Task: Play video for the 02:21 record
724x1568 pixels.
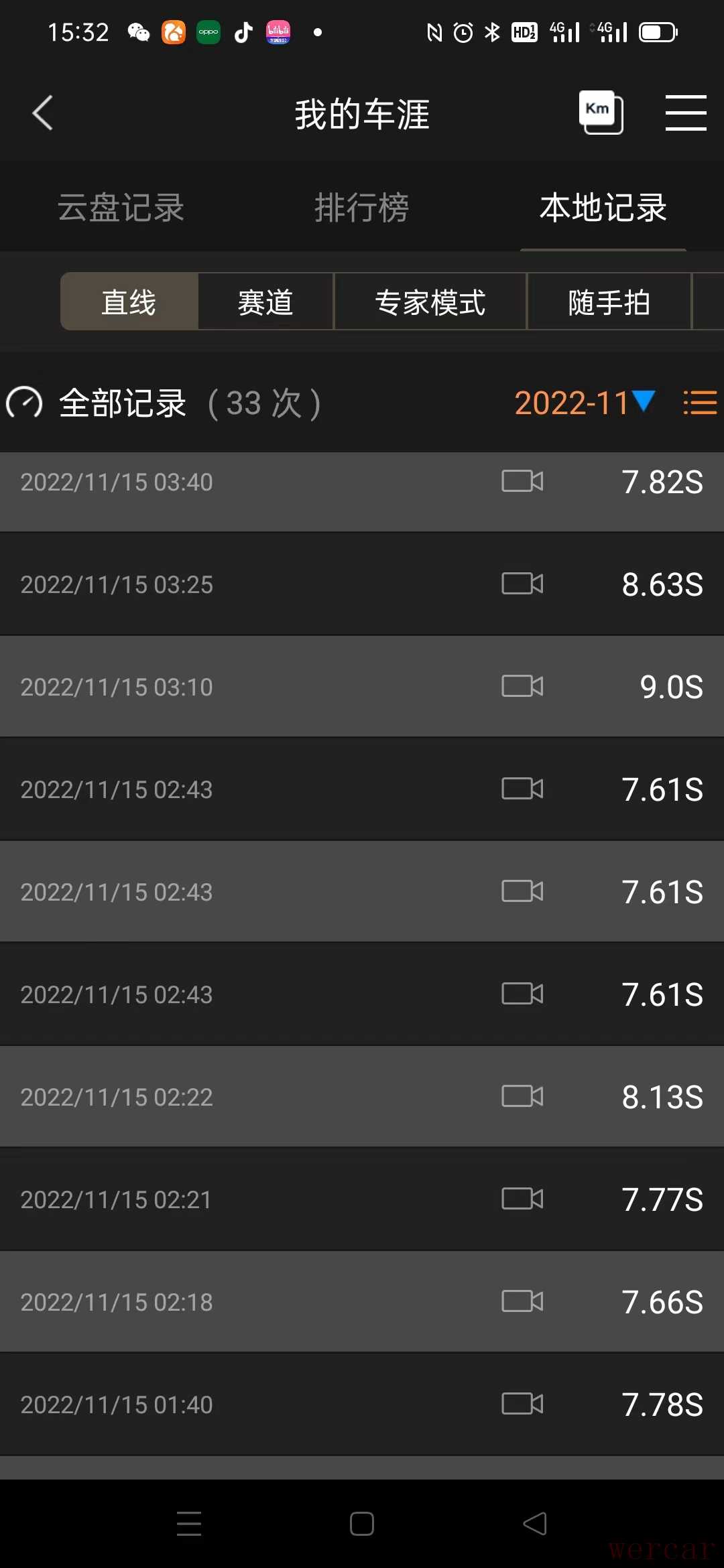Action: point(522,1199)
